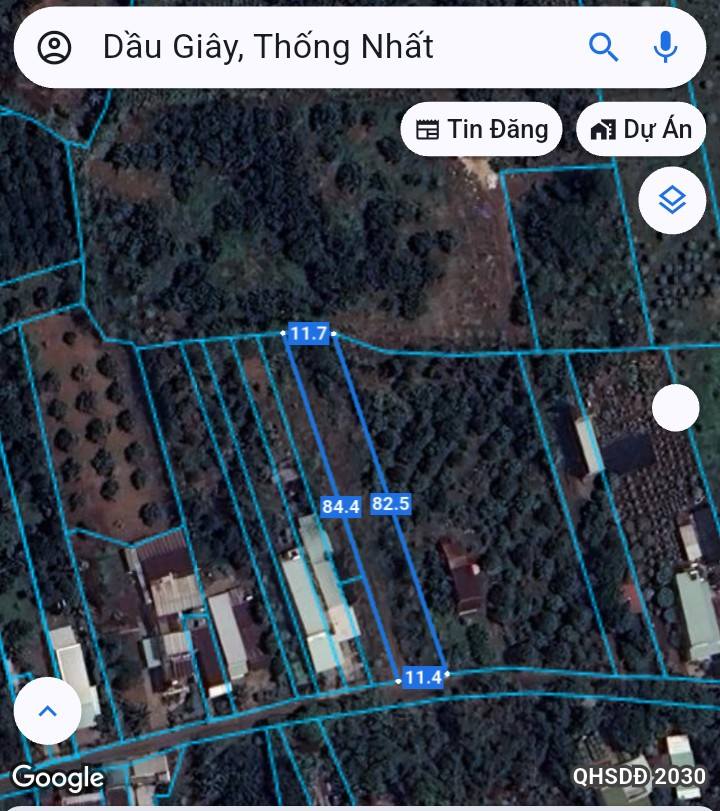
Task: Open the Tin Đăng listings chip
Action: pyautogui.click(x=482, y=129)
